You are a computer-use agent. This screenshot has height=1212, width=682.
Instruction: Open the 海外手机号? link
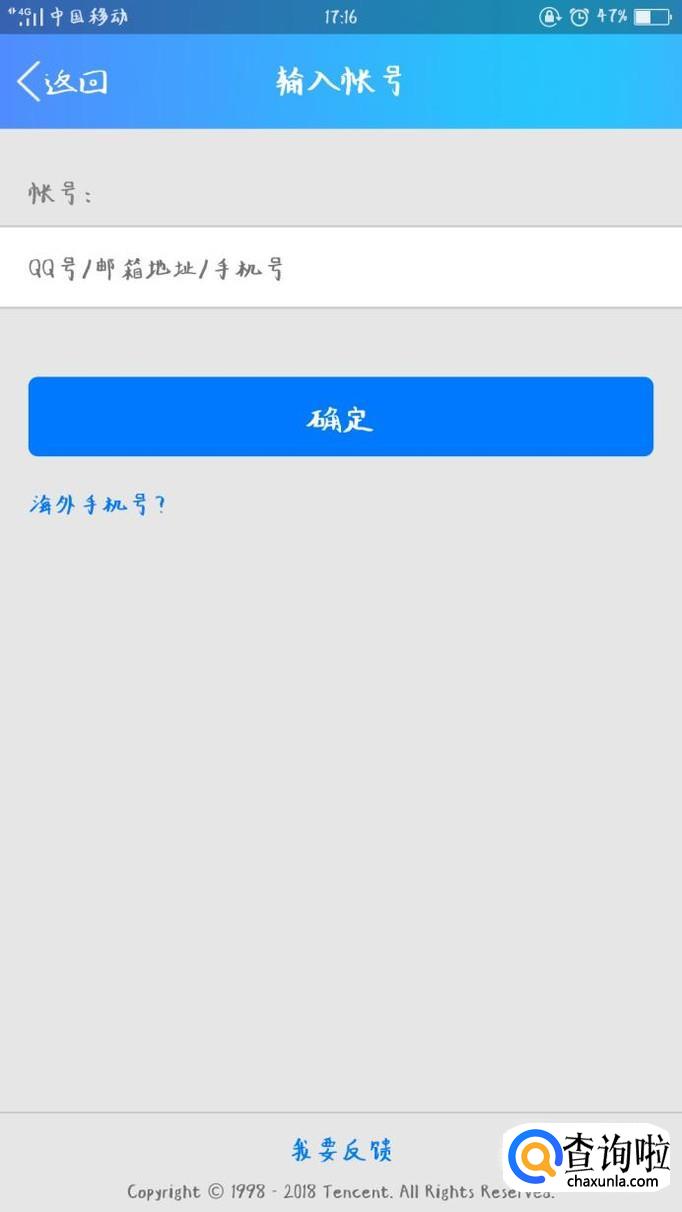point(97,505)
